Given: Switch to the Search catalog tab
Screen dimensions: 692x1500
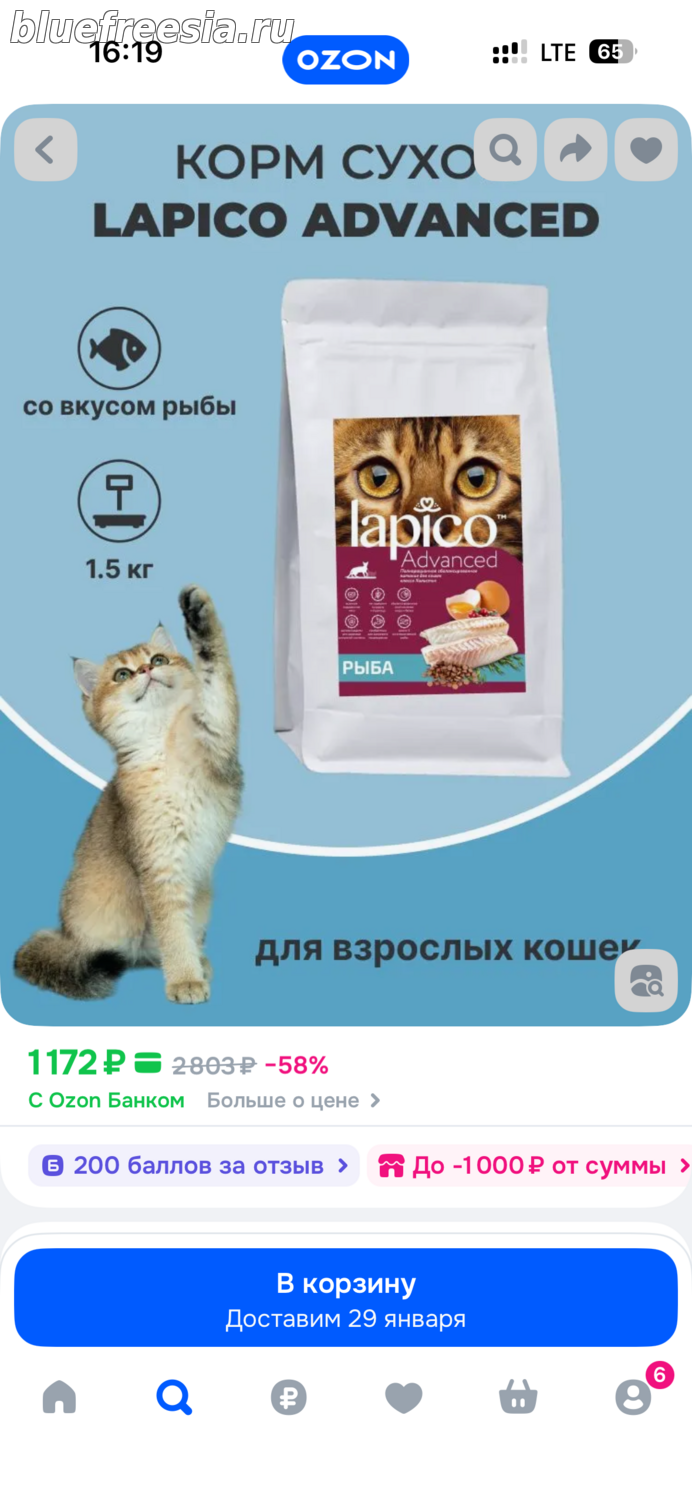Looking at the screenshot, I should click(x=174, y=1396).
